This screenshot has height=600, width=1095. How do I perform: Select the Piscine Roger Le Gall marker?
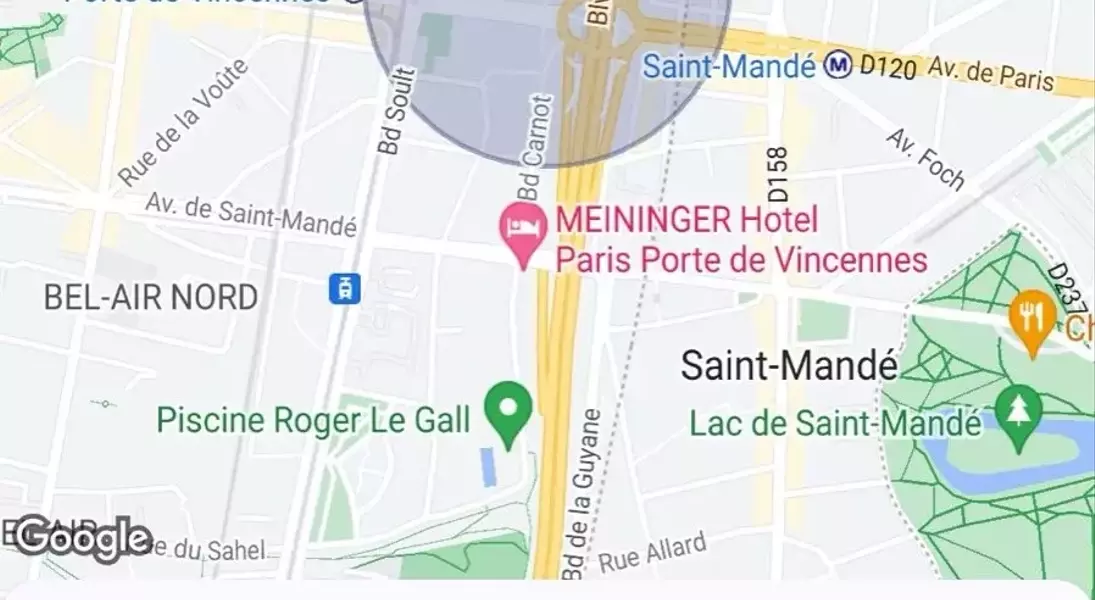508,409
